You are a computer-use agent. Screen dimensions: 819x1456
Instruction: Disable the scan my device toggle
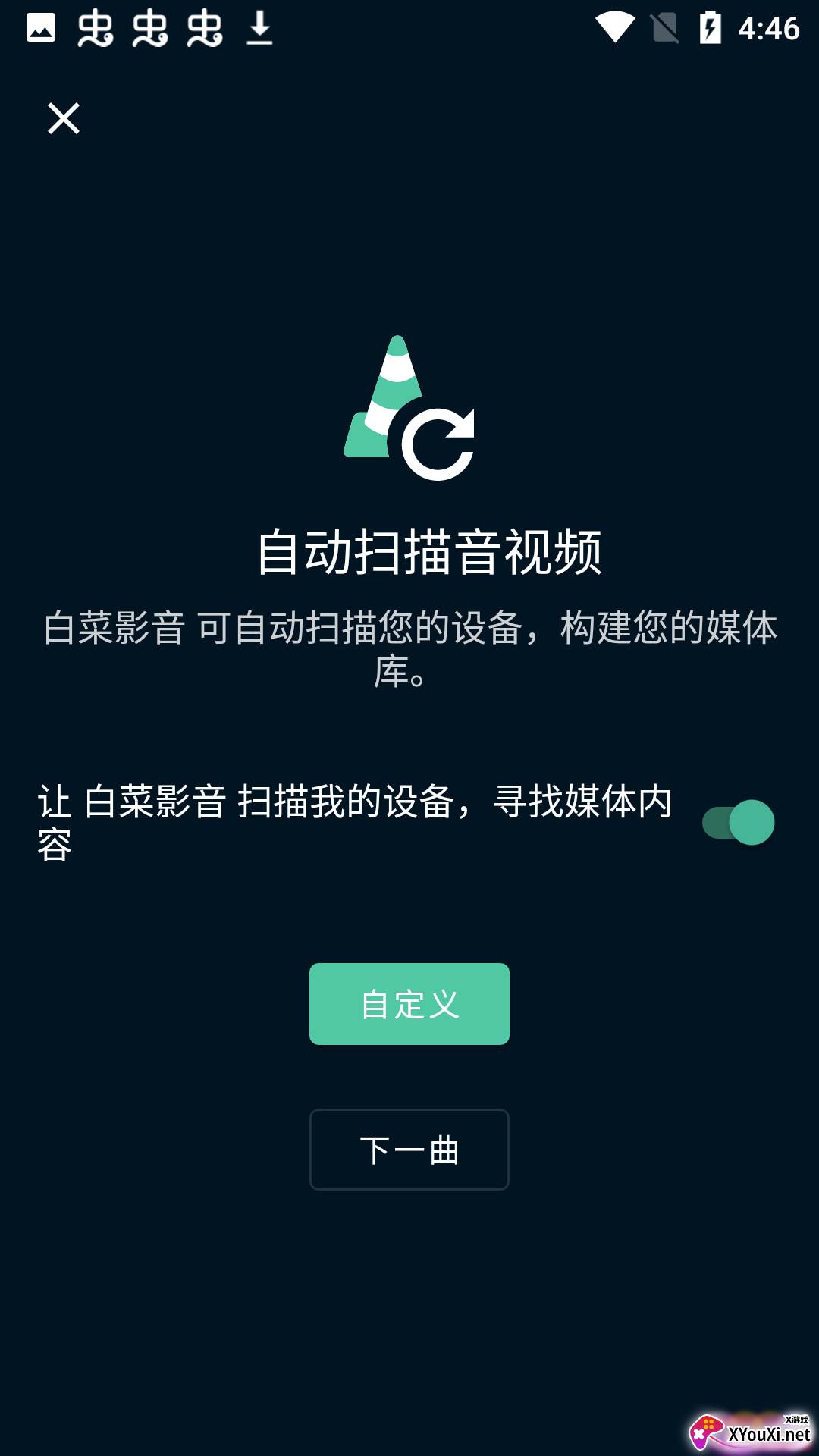click(738, 823)
